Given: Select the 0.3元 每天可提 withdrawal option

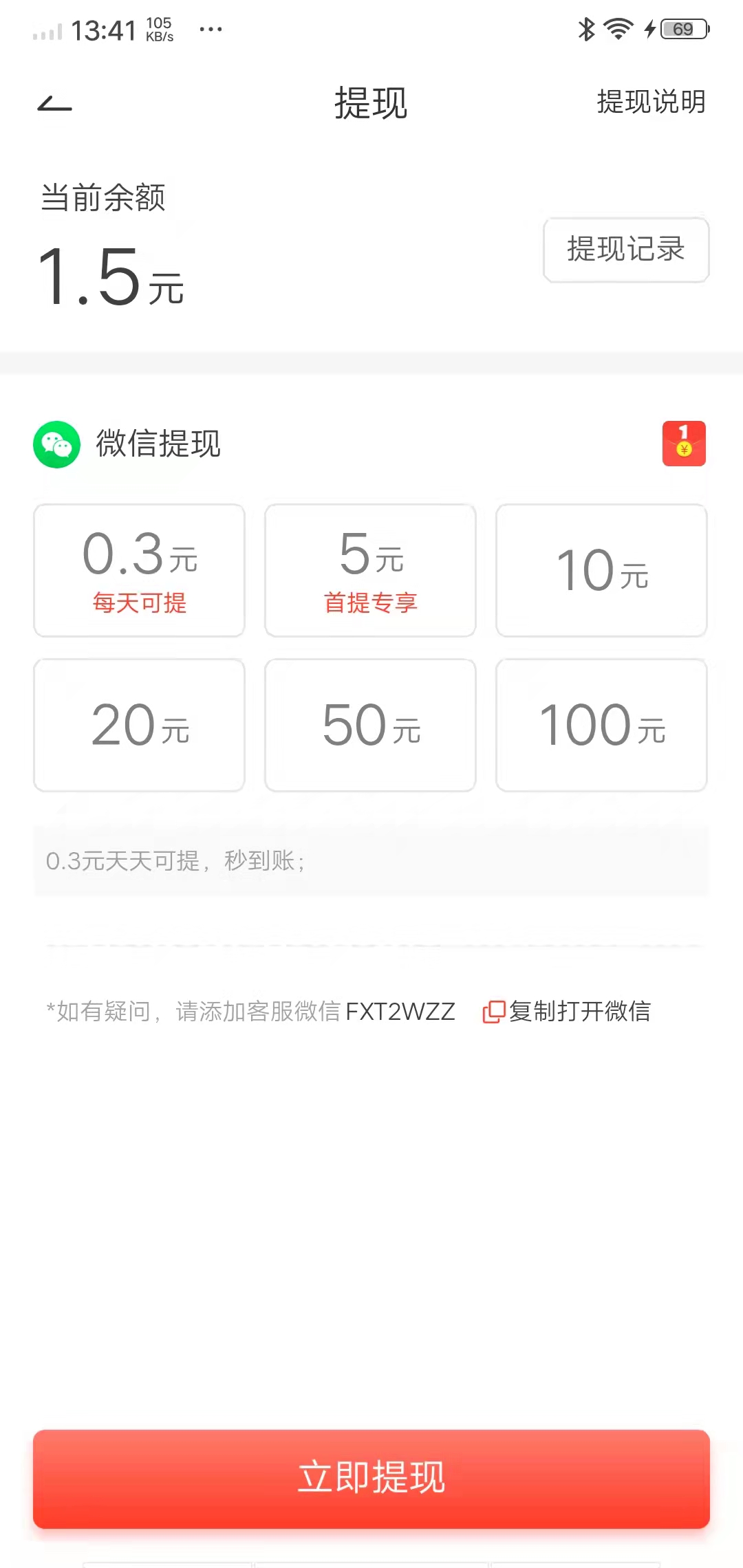Looking at the screenshot, I should [138, 571].
